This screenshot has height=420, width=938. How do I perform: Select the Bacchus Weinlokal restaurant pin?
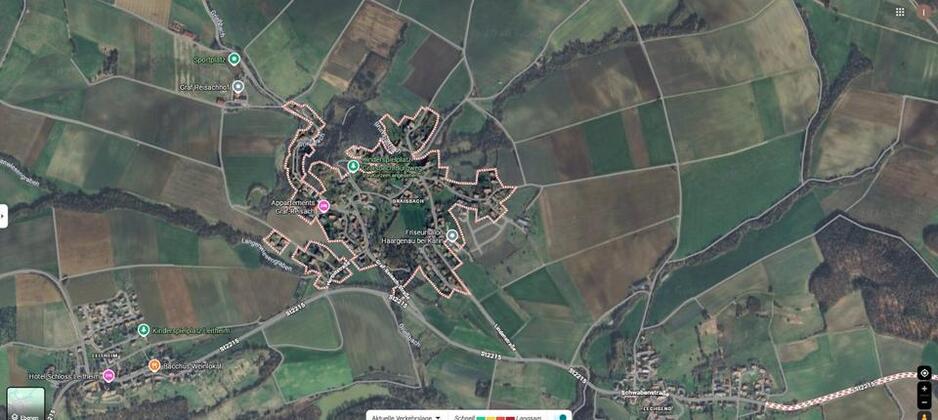coord(154,366)
